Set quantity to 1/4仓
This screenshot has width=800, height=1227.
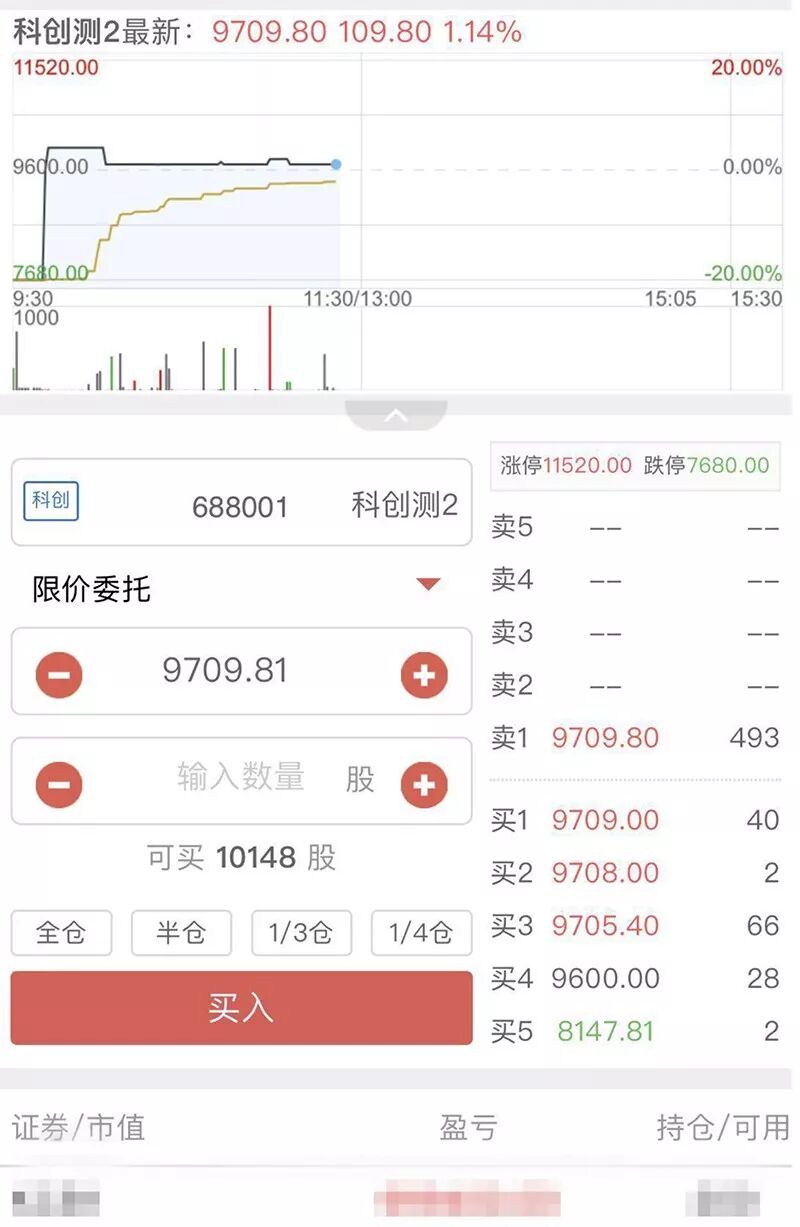(421, 933)
